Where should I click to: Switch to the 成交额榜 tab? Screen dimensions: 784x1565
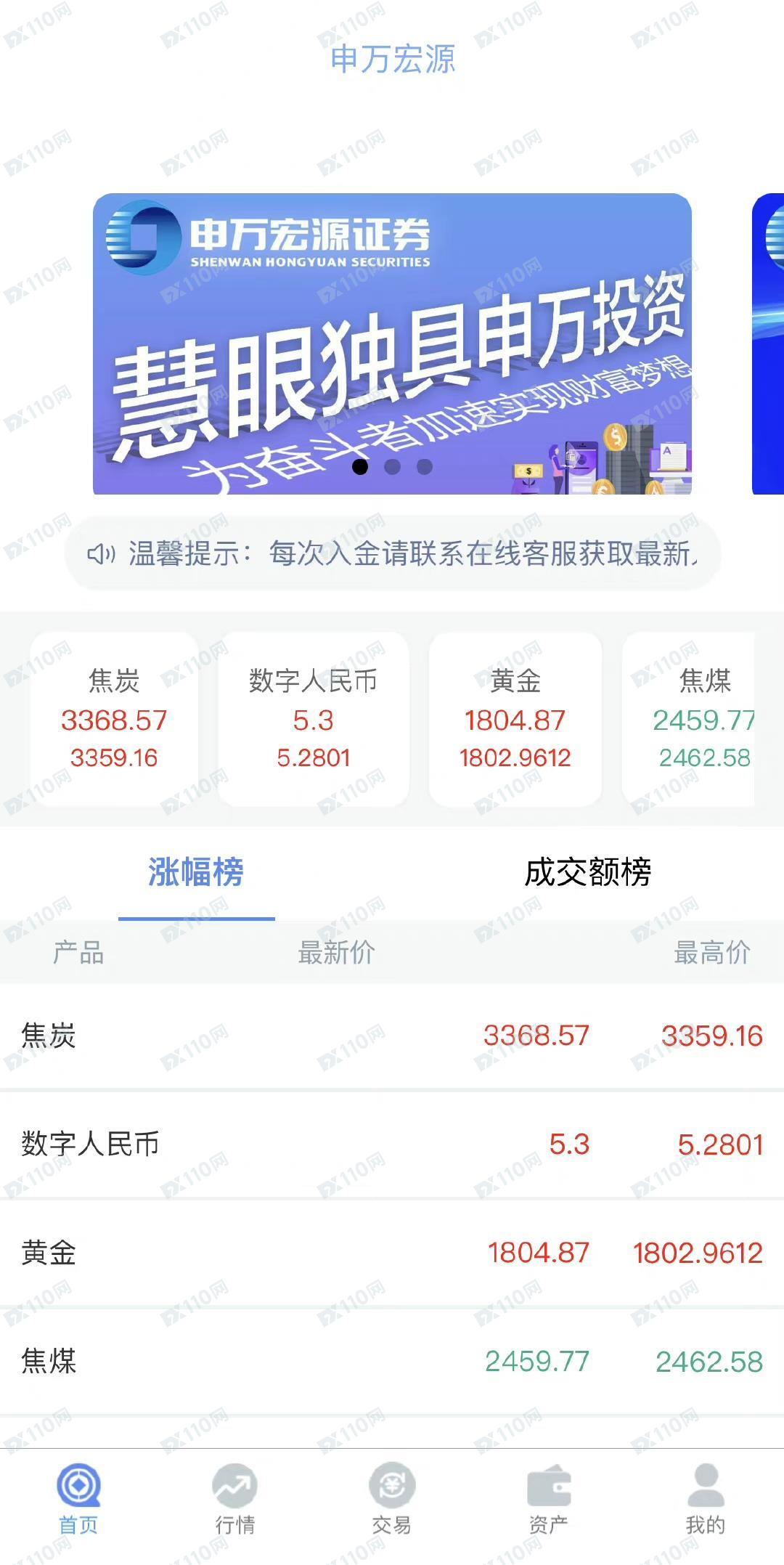click(x=588, y=873)
